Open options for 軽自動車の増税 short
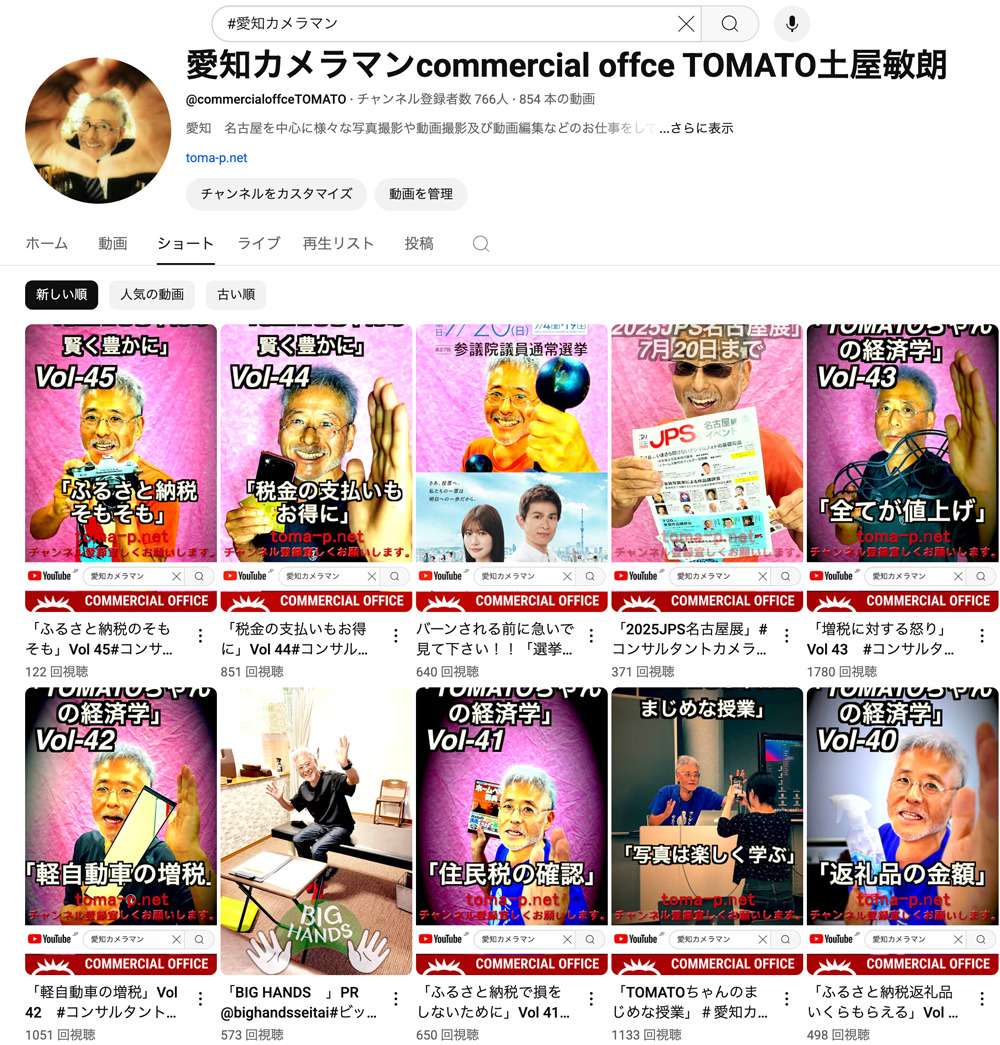The height and width of the screenshot is (1045, 1000). [x=200, y=999]
